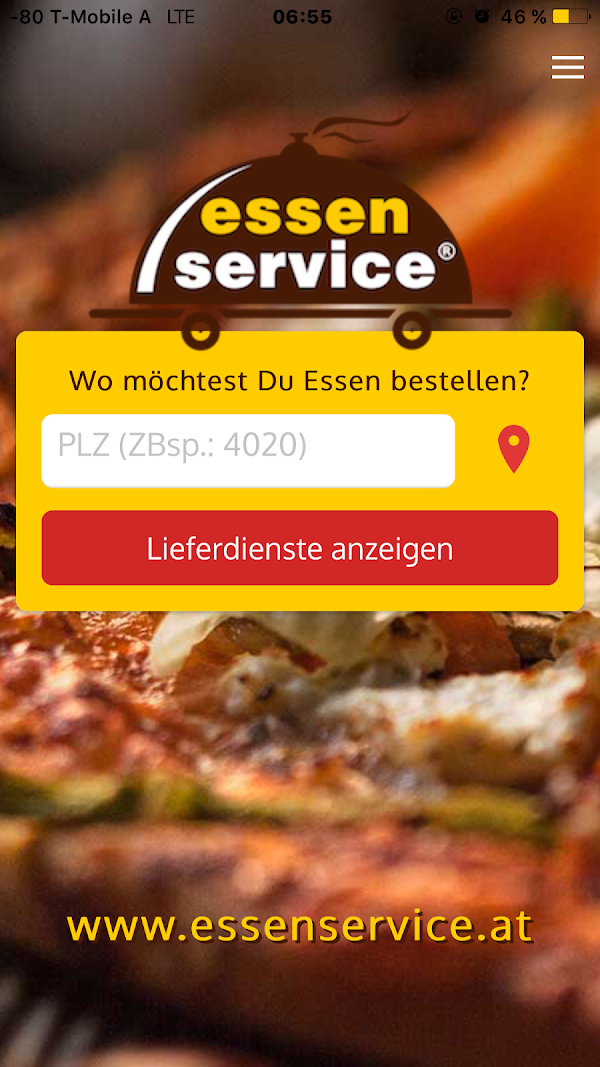600x1067 pixels.
Task: Tap Lieferdienste anzeigen button
Action: tap(300, 548)
